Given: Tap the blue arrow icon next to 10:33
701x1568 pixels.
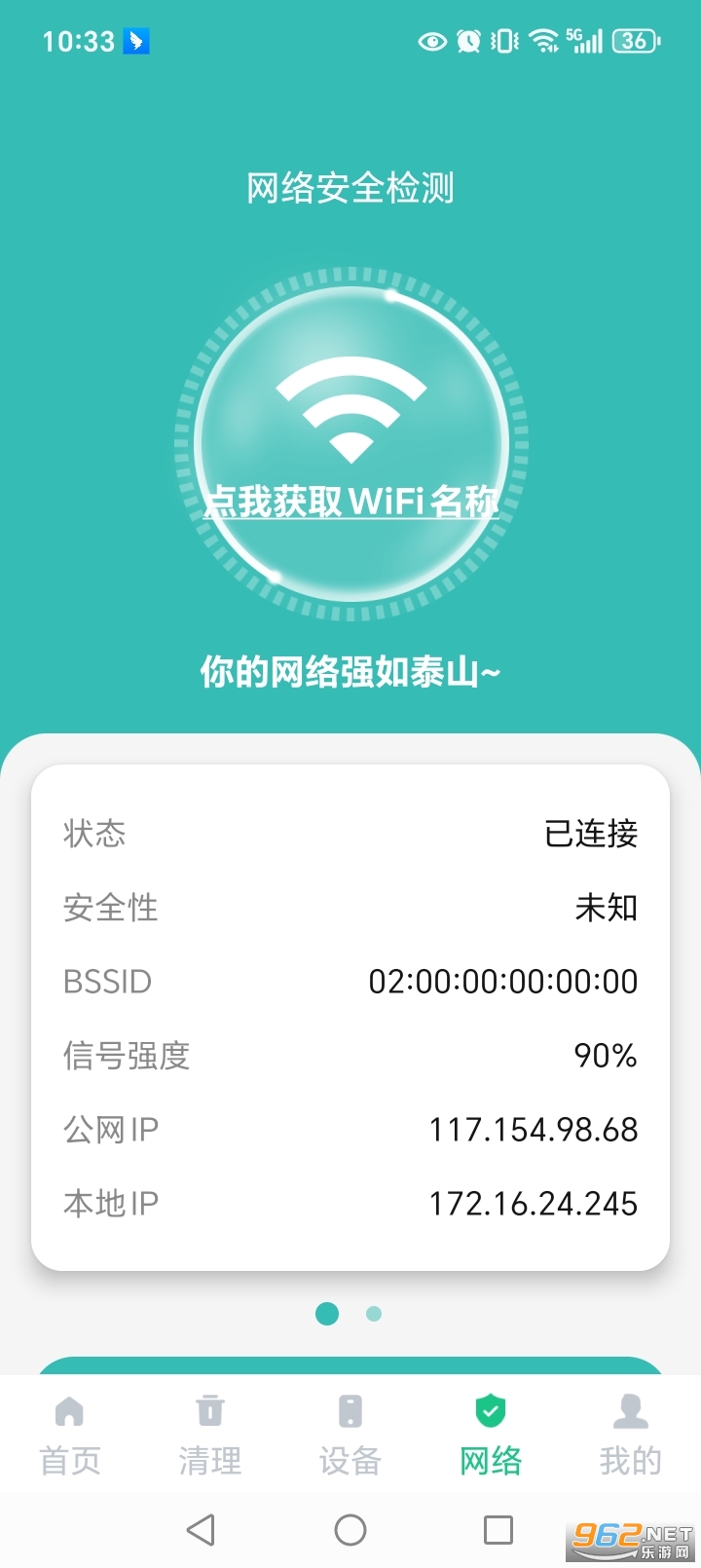Looking at the screenshot, I should point(136,41).
